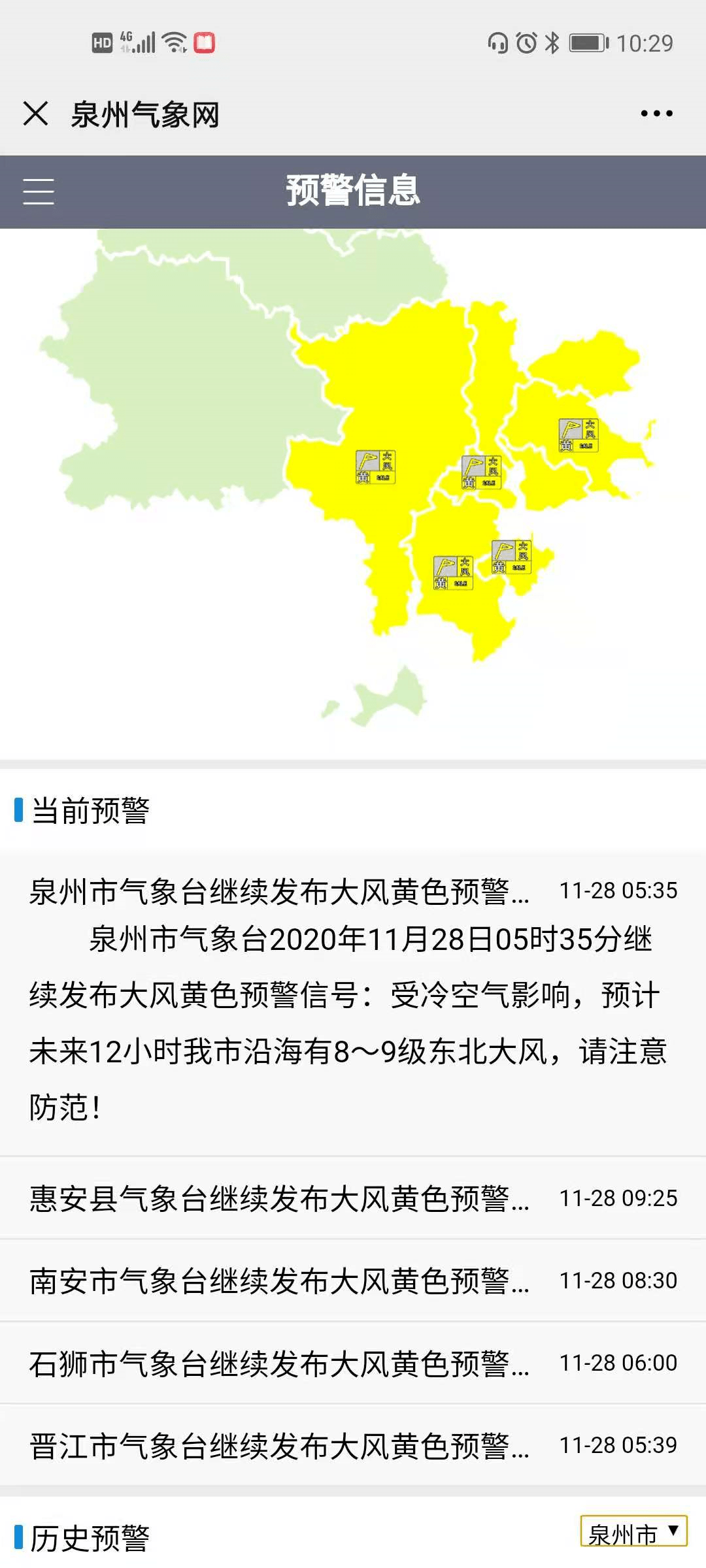Open 石狮市气象台 gale warning from 06:00

[353, 1363]
